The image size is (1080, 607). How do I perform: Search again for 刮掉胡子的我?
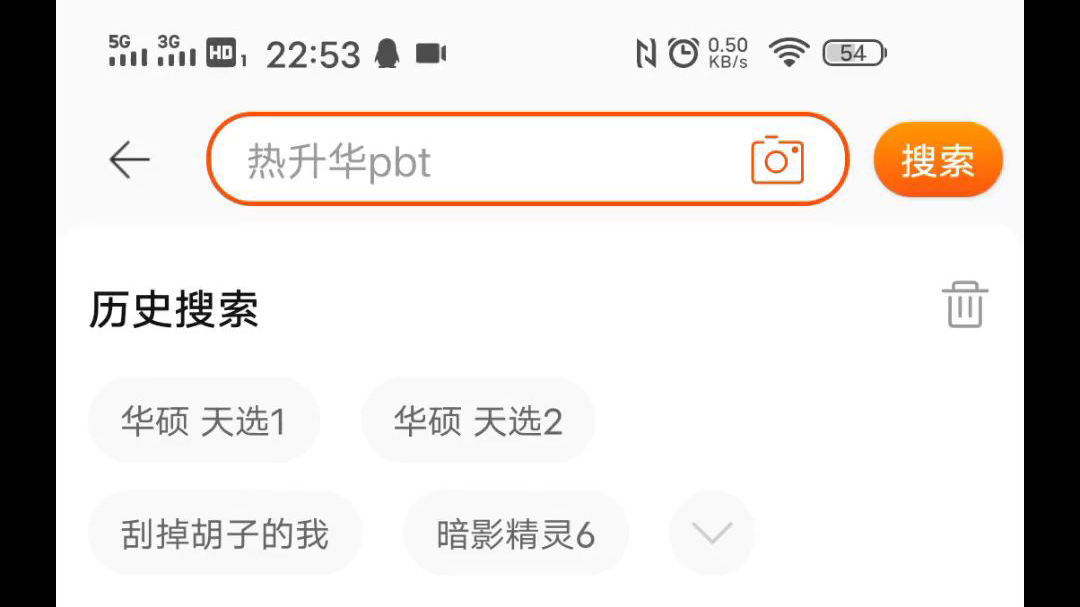tap(225, 534)
